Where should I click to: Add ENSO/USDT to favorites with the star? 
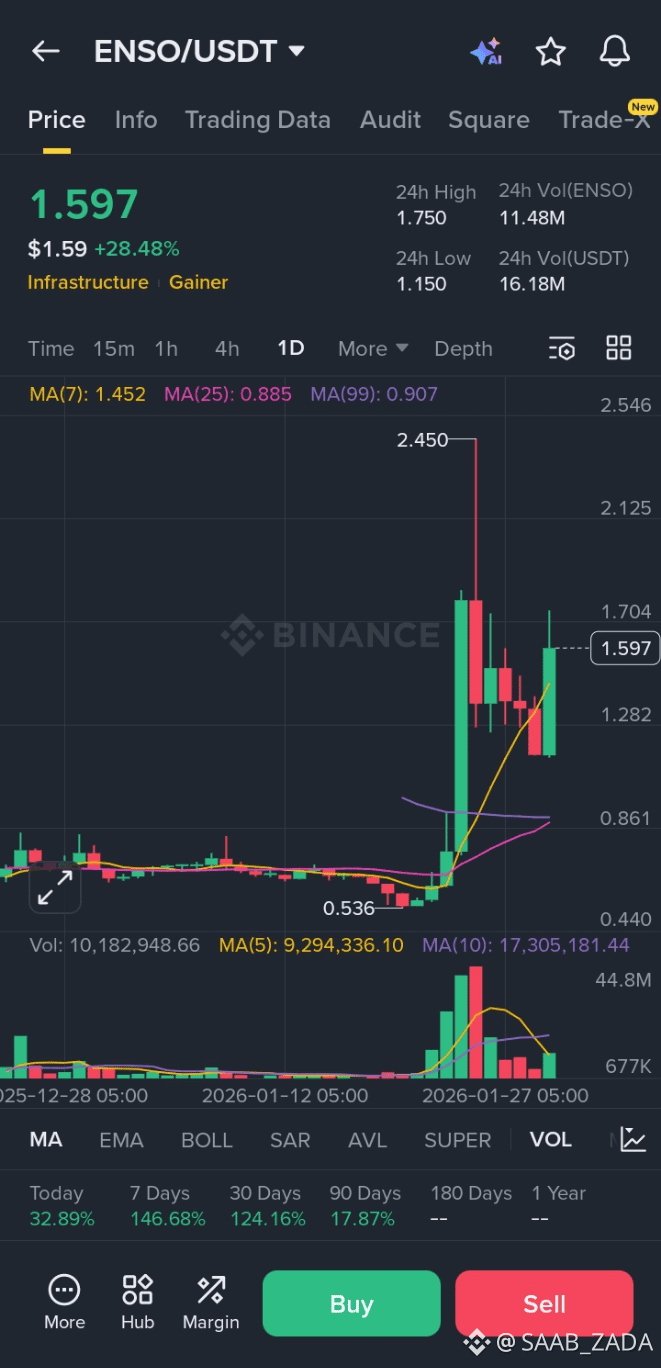(x=551, y=52)
